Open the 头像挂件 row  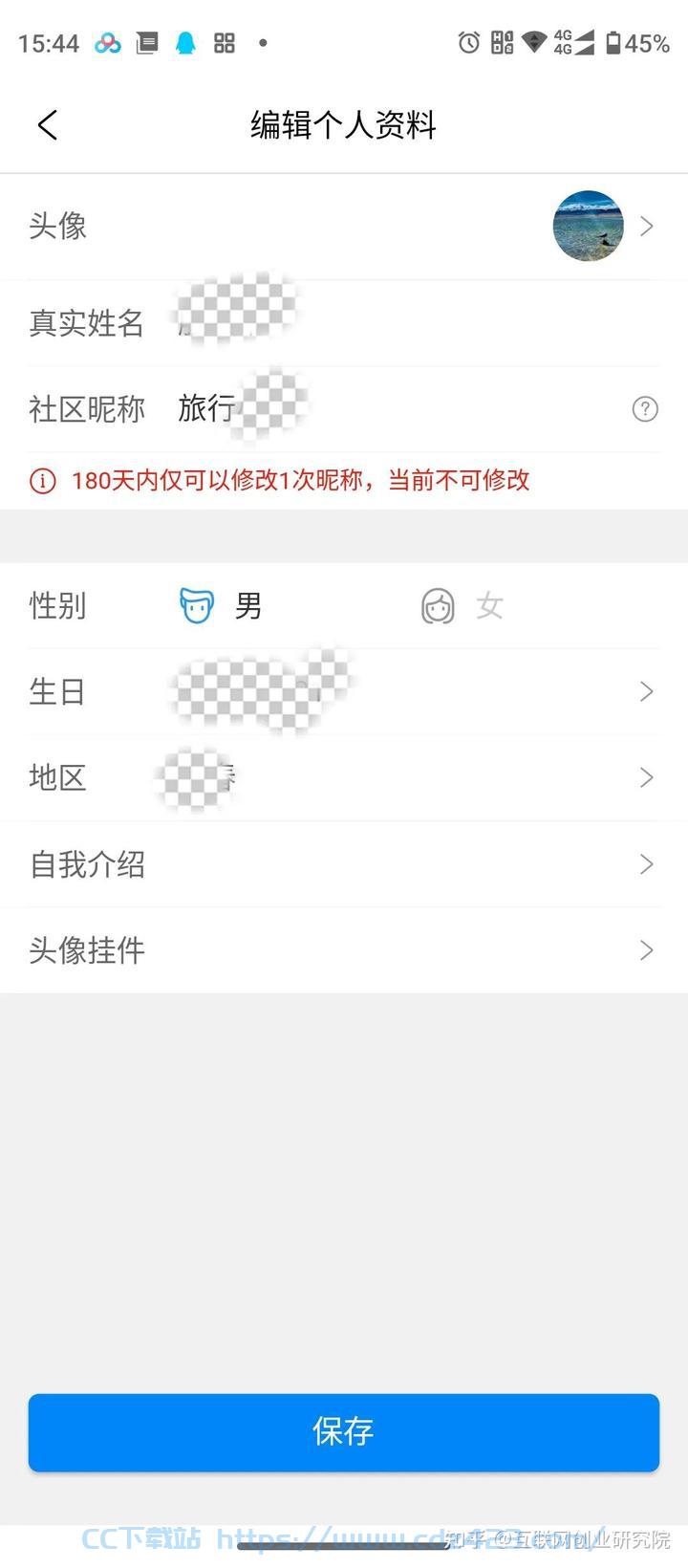point(344,950)
